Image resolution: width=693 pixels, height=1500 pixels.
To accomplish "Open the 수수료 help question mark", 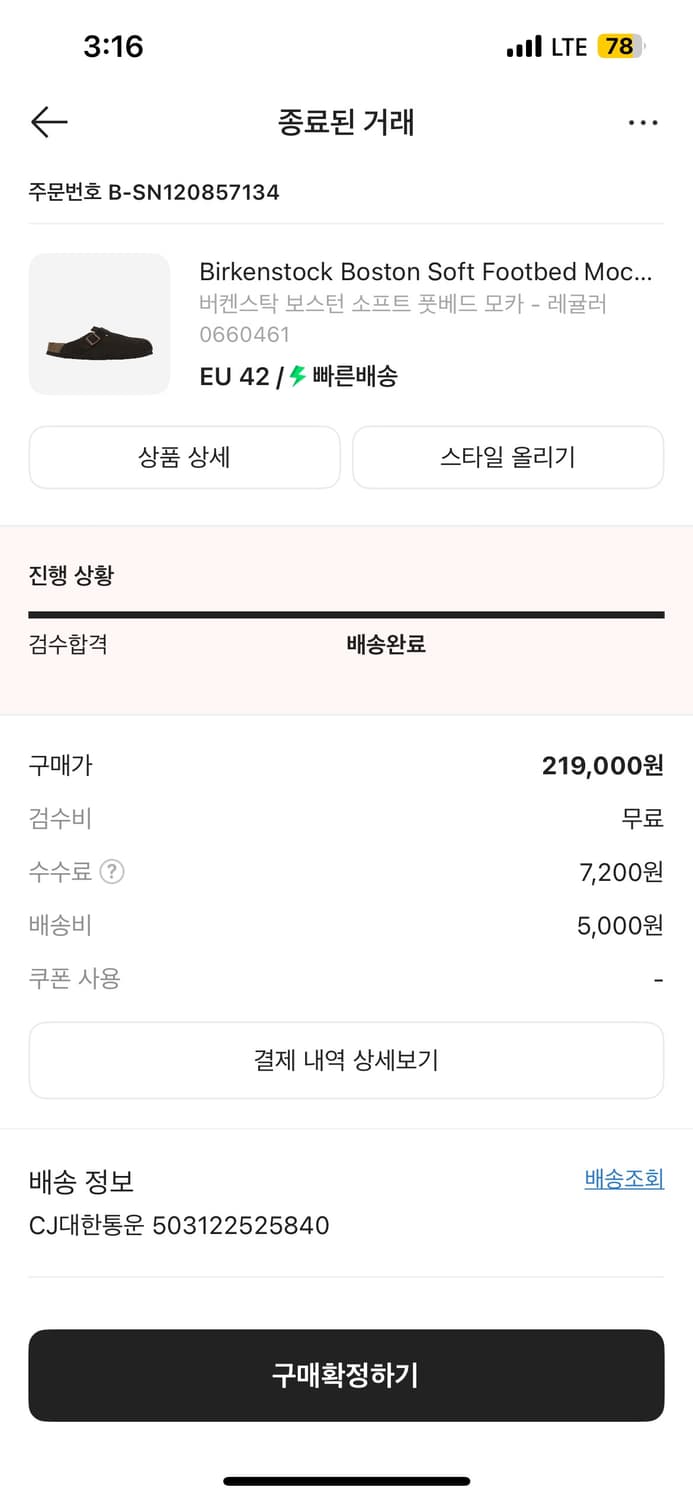I will tap(112, 872).
